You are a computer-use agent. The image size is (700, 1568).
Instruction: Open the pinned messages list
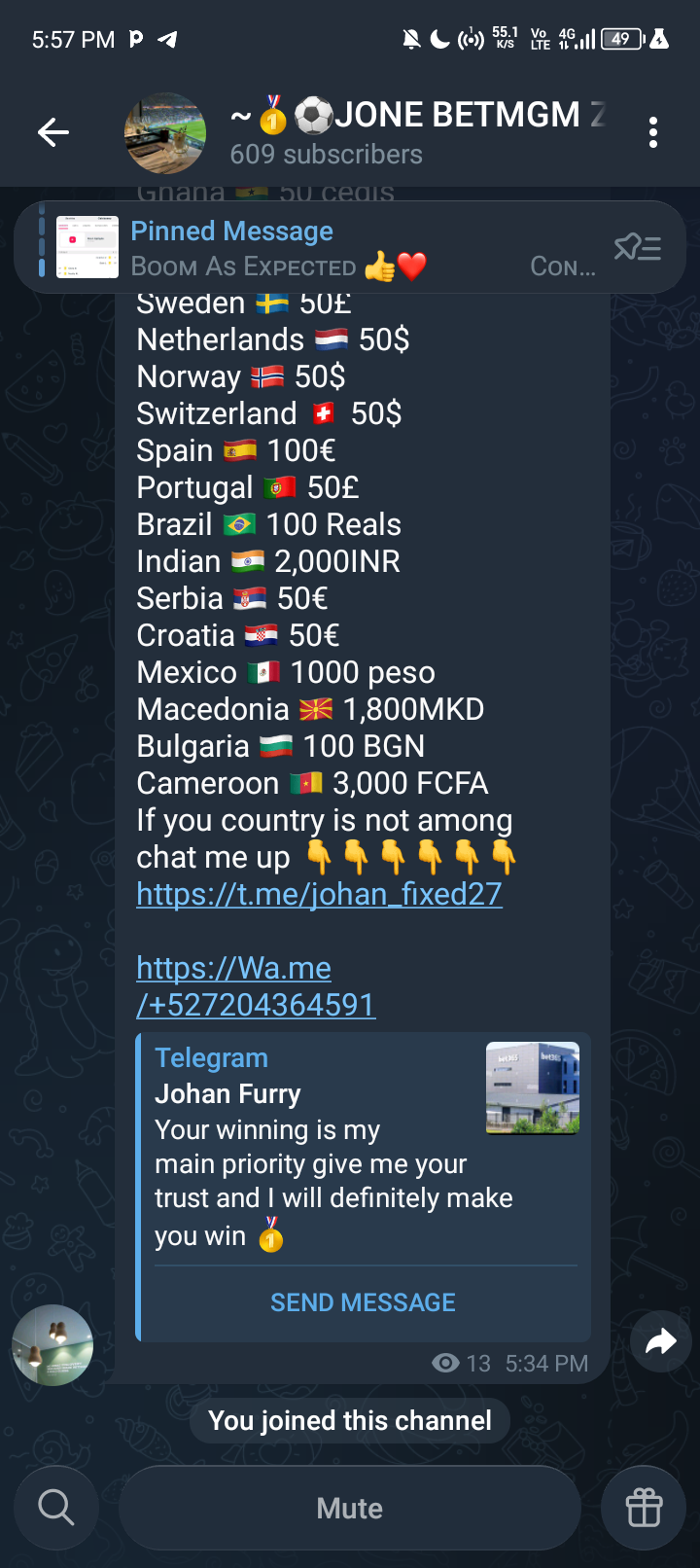(x=638, y=248)
